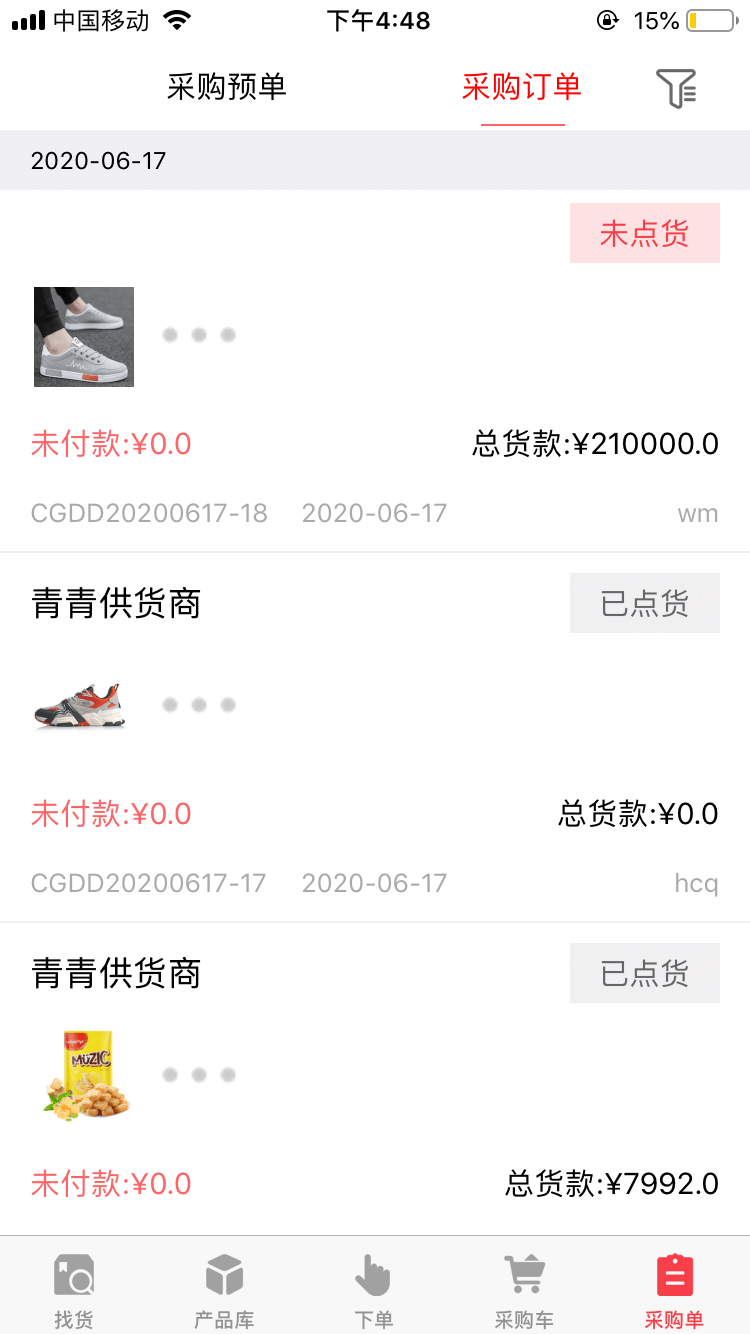Open order CGDD20200617-18

[x=149, y=514]
